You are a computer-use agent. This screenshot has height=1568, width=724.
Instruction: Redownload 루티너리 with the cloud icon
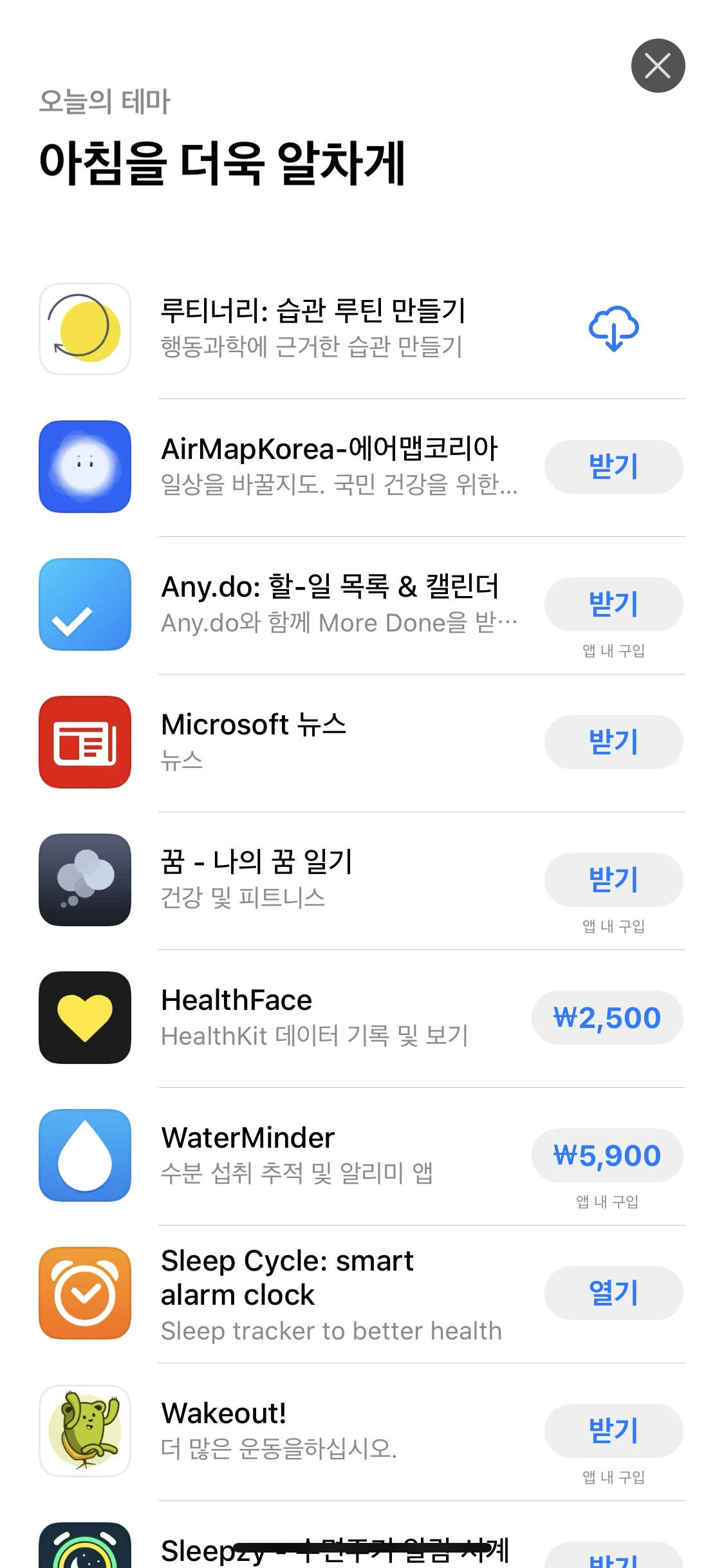pos(613,329)
